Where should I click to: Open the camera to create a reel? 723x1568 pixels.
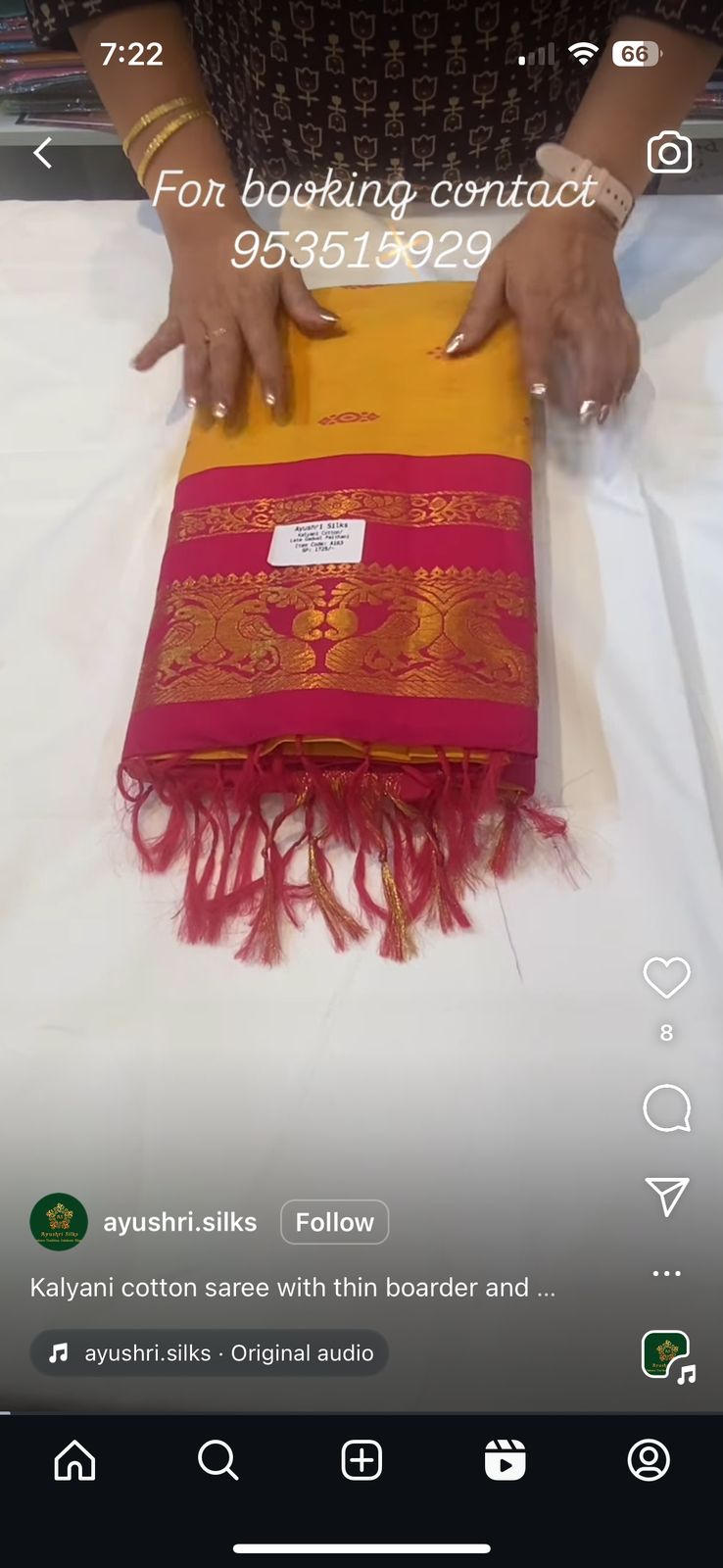click(669, 153)
